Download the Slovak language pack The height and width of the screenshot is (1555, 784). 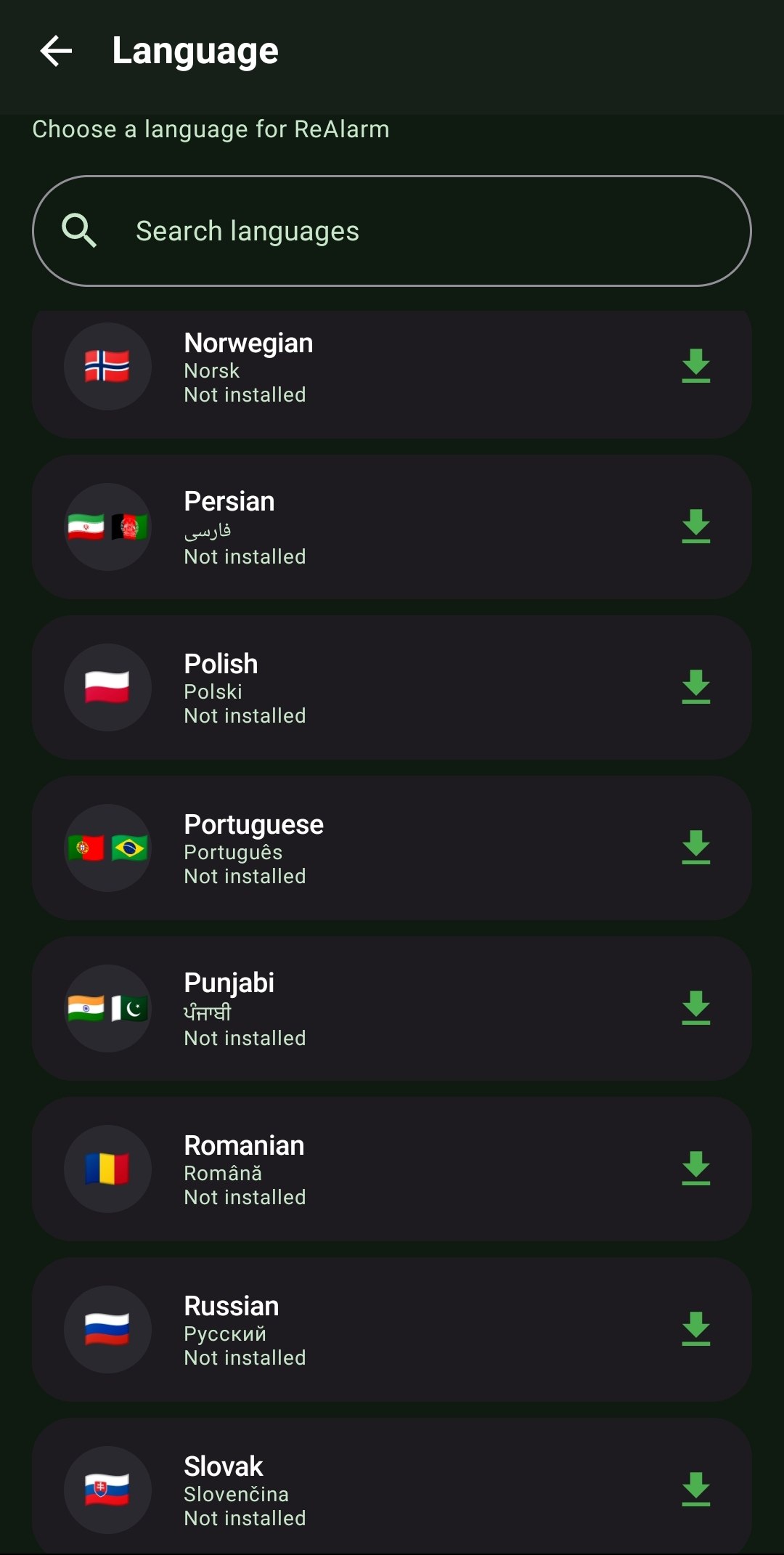pos(695,1490)
